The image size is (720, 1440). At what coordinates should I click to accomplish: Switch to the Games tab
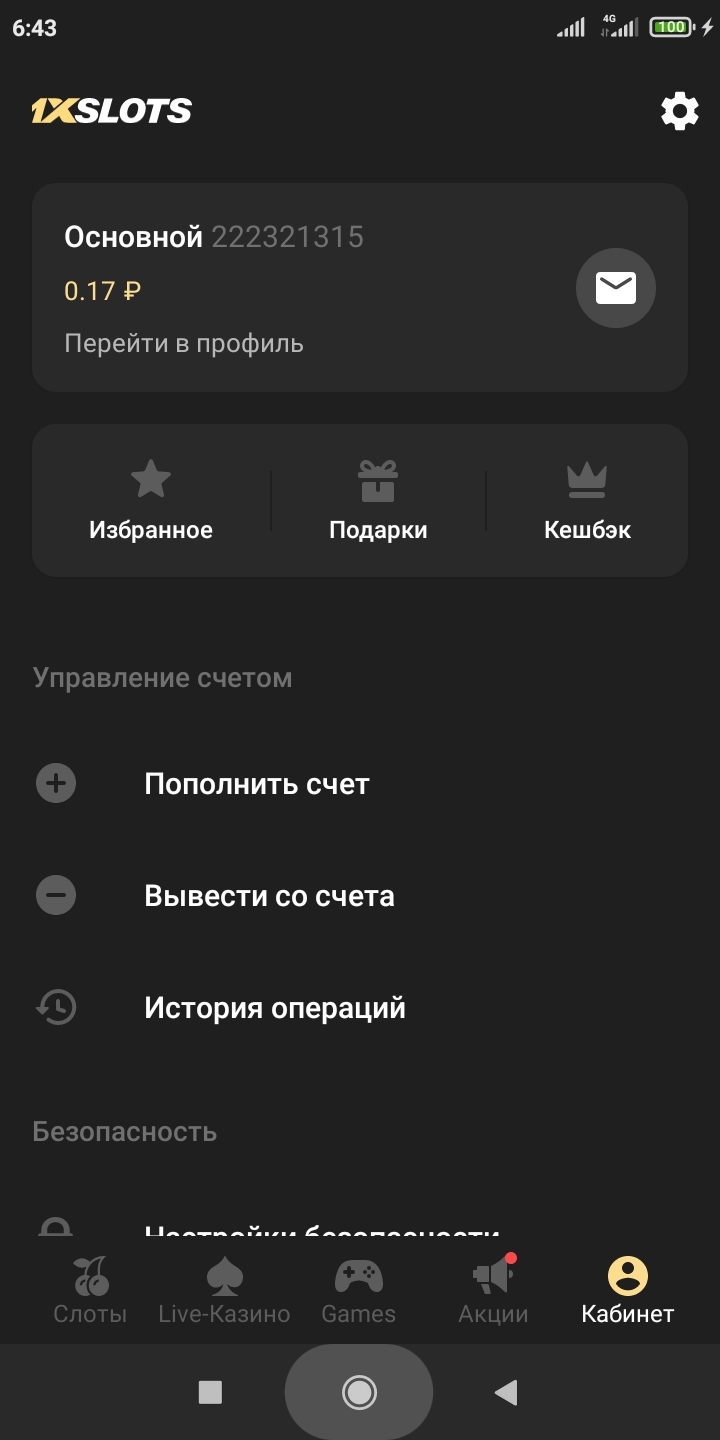358,1291
